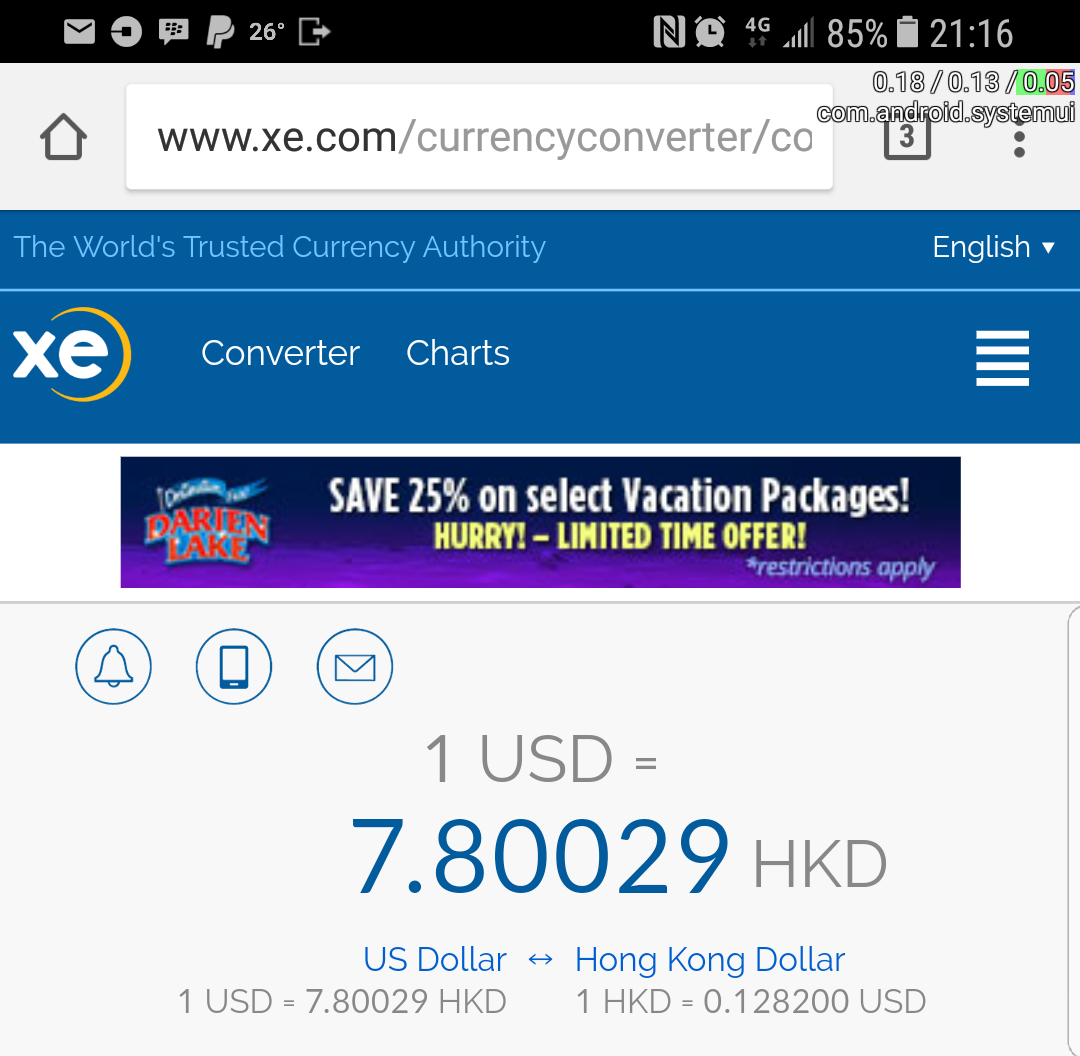Open the Hong Kong Dollar link
This screenshot has width=1080, height=1056.
coord(710,960)
